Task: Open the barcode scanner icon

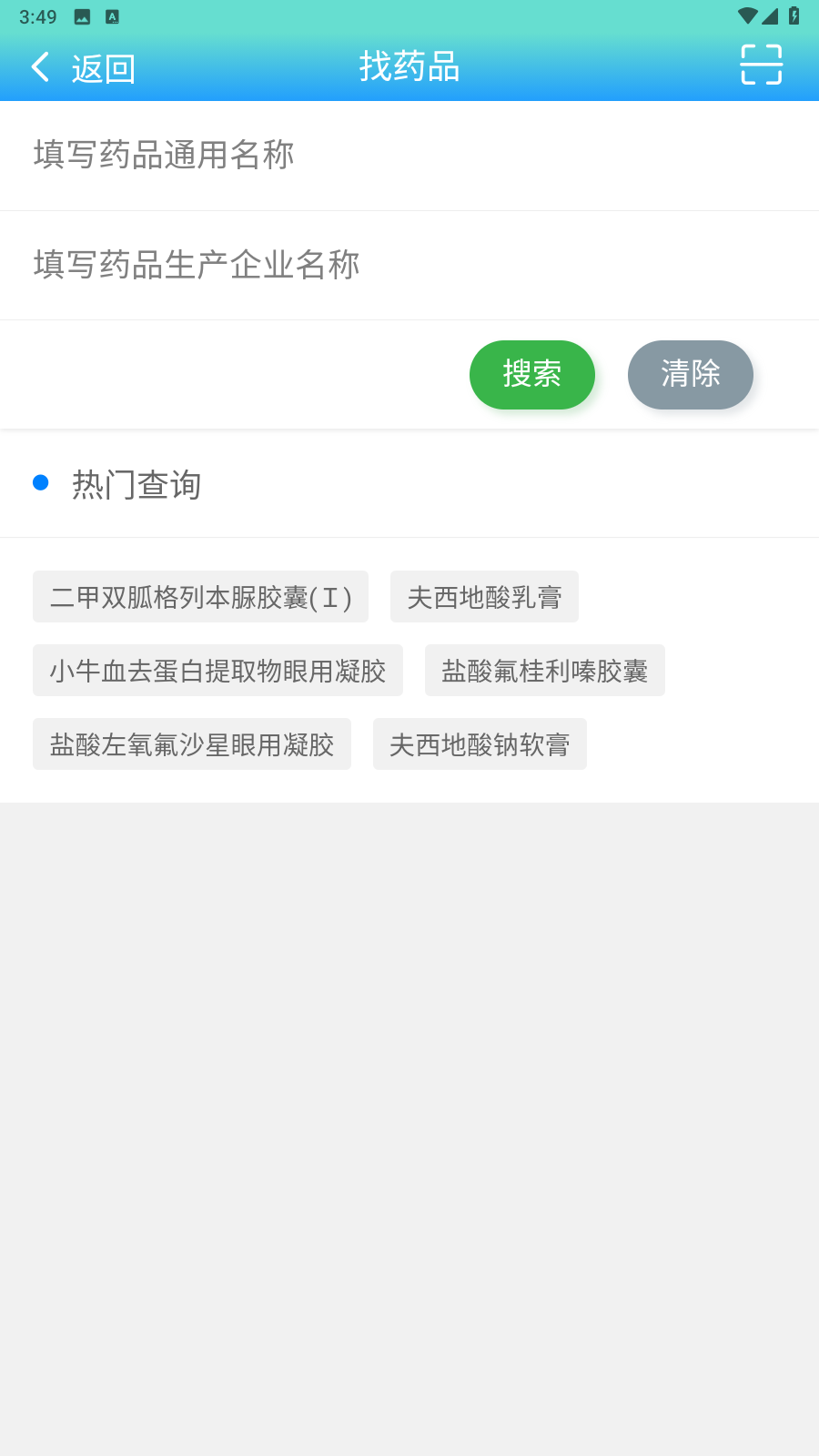Action: coord(761,66)
